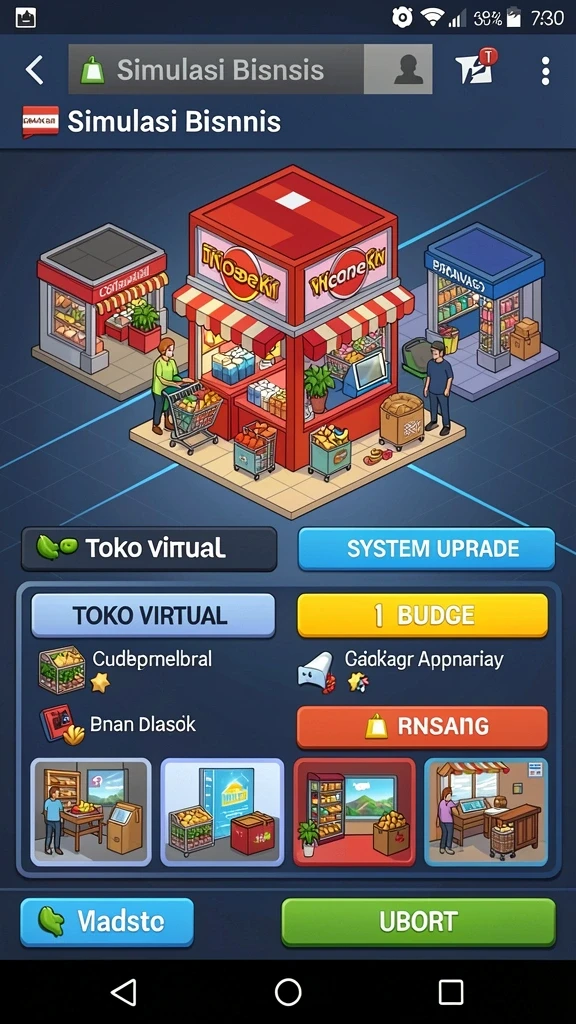
Task: Tap the SYSTEM UPRADE button
Action: (426, 549)
